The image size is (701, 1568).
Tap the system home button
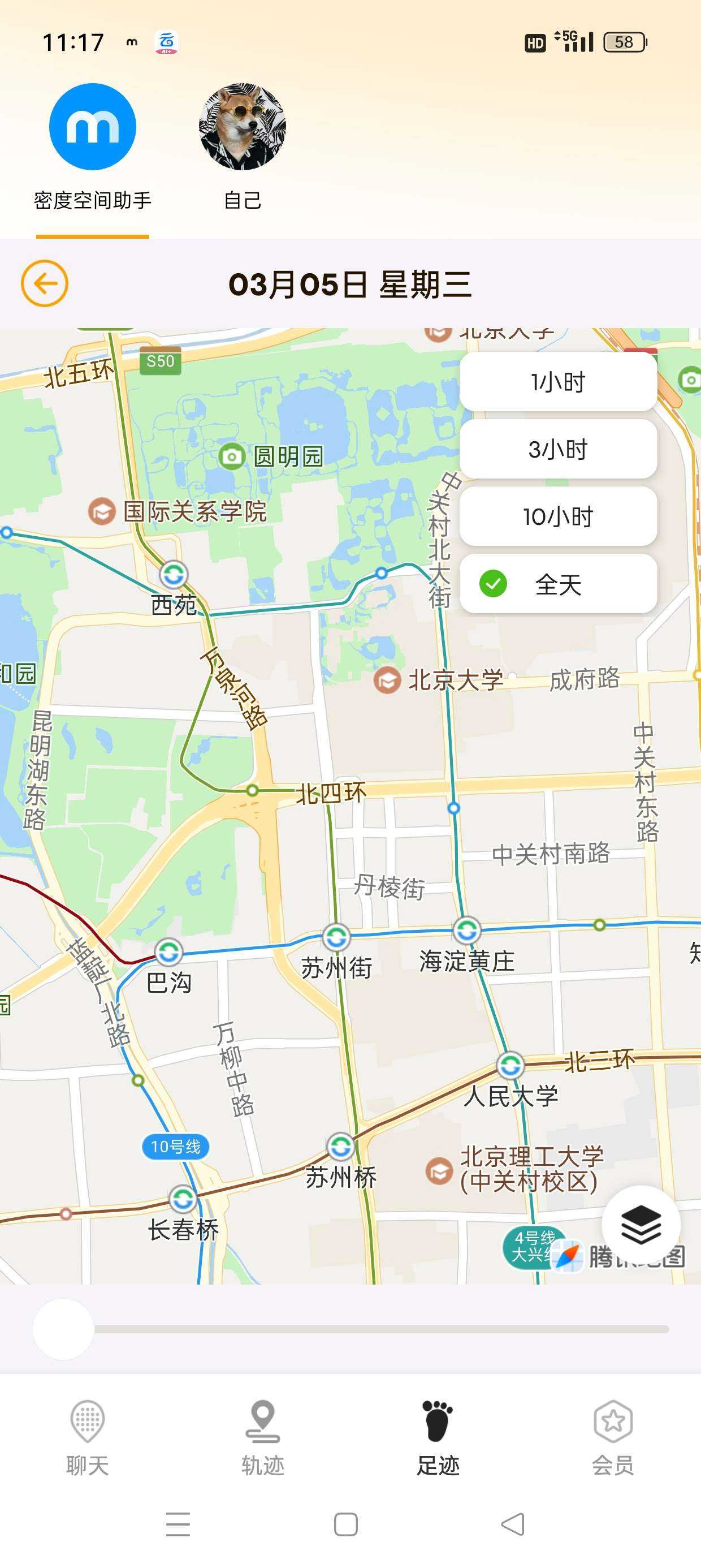coord(345,1524)
